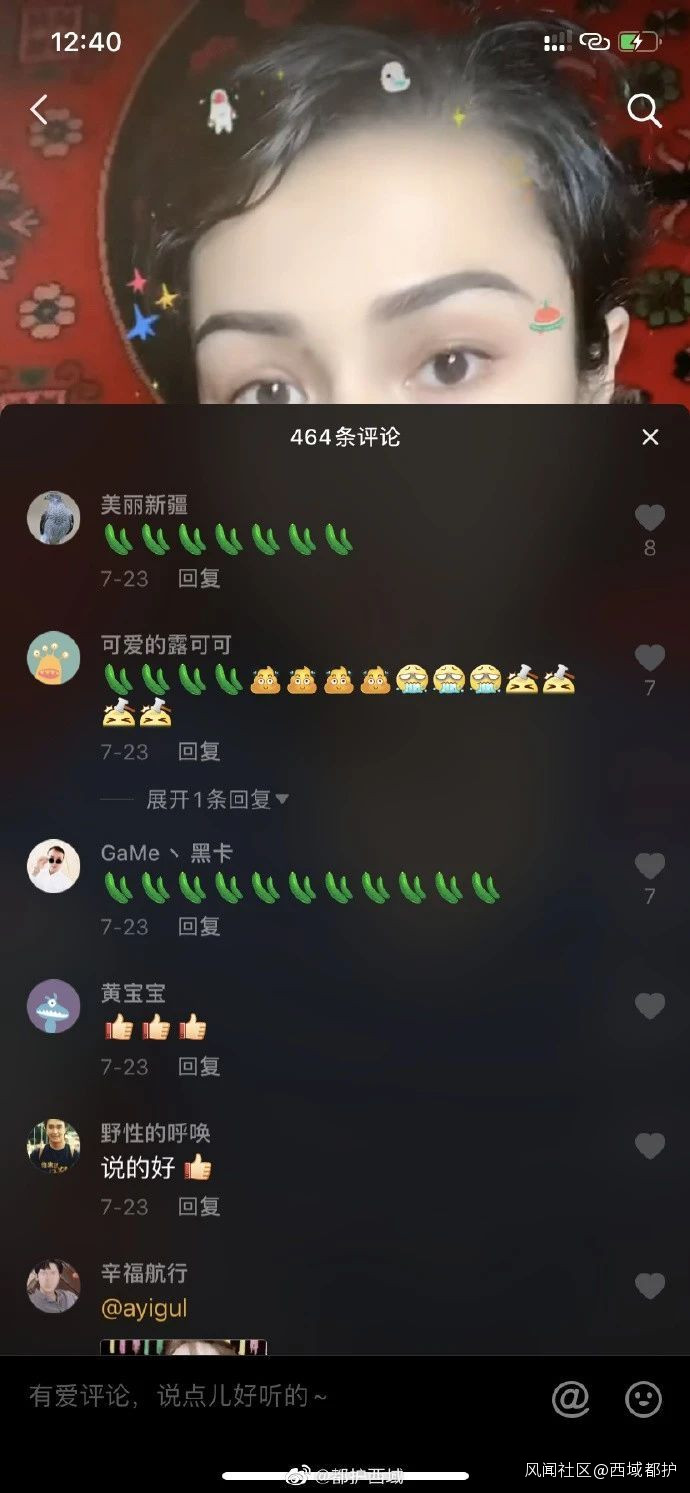Mention someone with the @ button
Screen dimensions: 690x1493
pos(570,1399)
